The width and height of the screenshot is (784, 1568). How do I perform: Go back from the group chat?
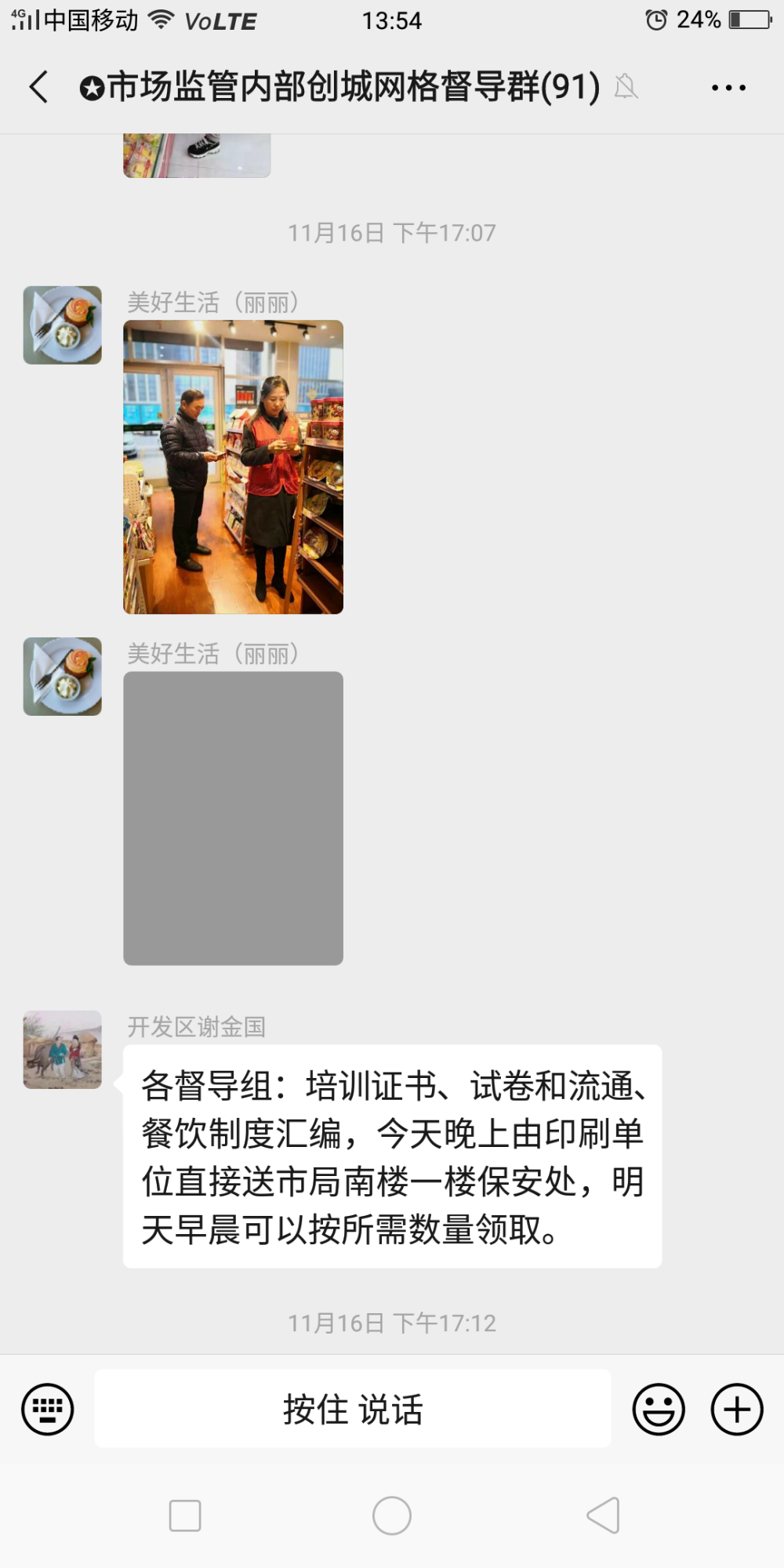coord(38,86)
